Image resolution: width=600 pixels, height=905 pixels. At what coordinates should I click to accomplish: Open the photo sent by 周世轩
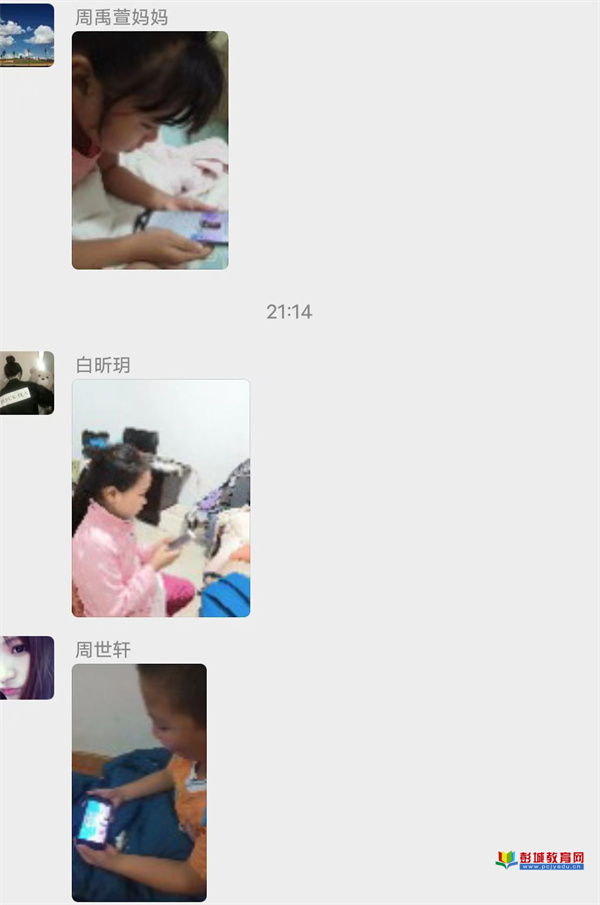coord(139,782)
